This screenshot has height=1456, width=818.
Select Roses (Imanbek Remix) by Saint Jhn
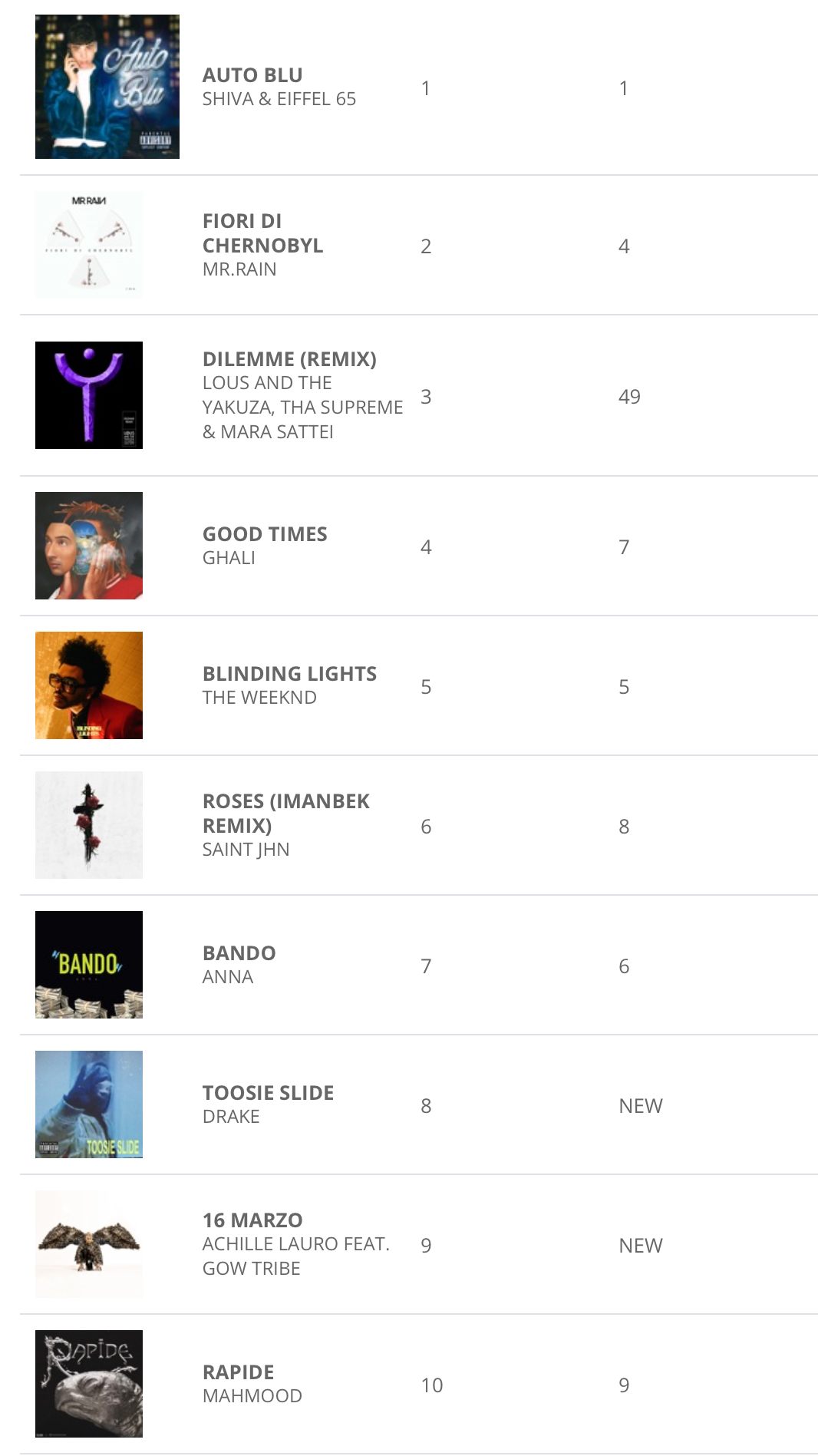coord(285,814)
